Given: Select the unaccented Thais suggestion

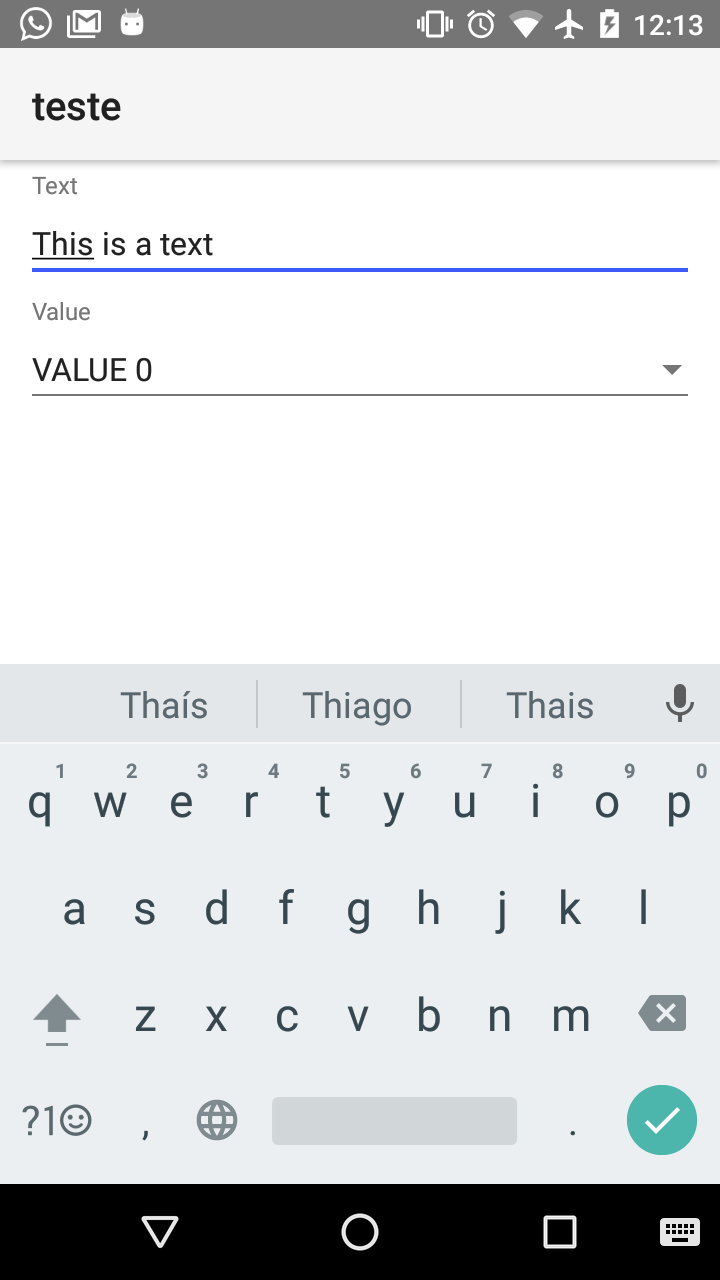Looking at the screenshot, I should point(550,706).
